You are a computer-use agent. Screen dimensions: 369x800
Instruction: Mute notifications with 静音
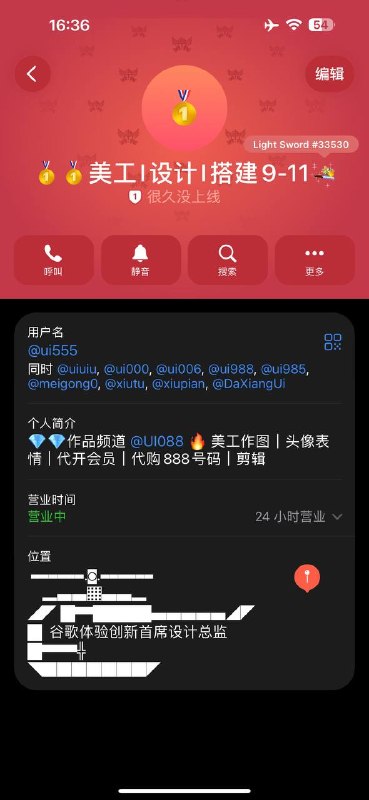[141, 260]
